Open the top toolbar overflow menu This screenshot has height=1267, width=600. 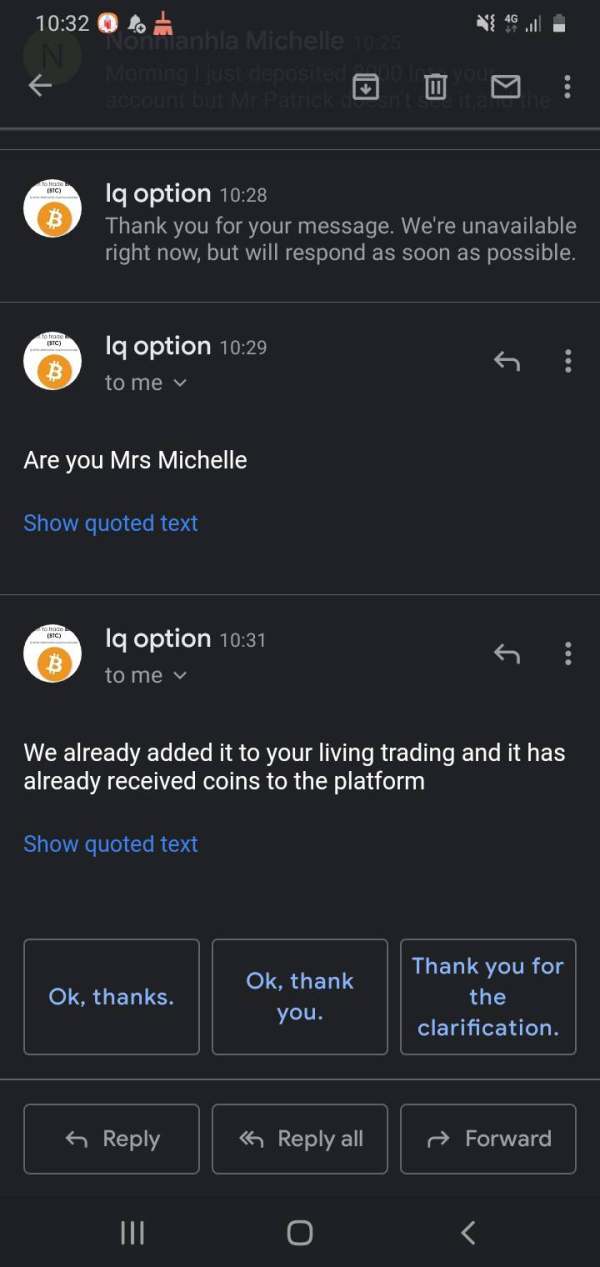[567, 87]
